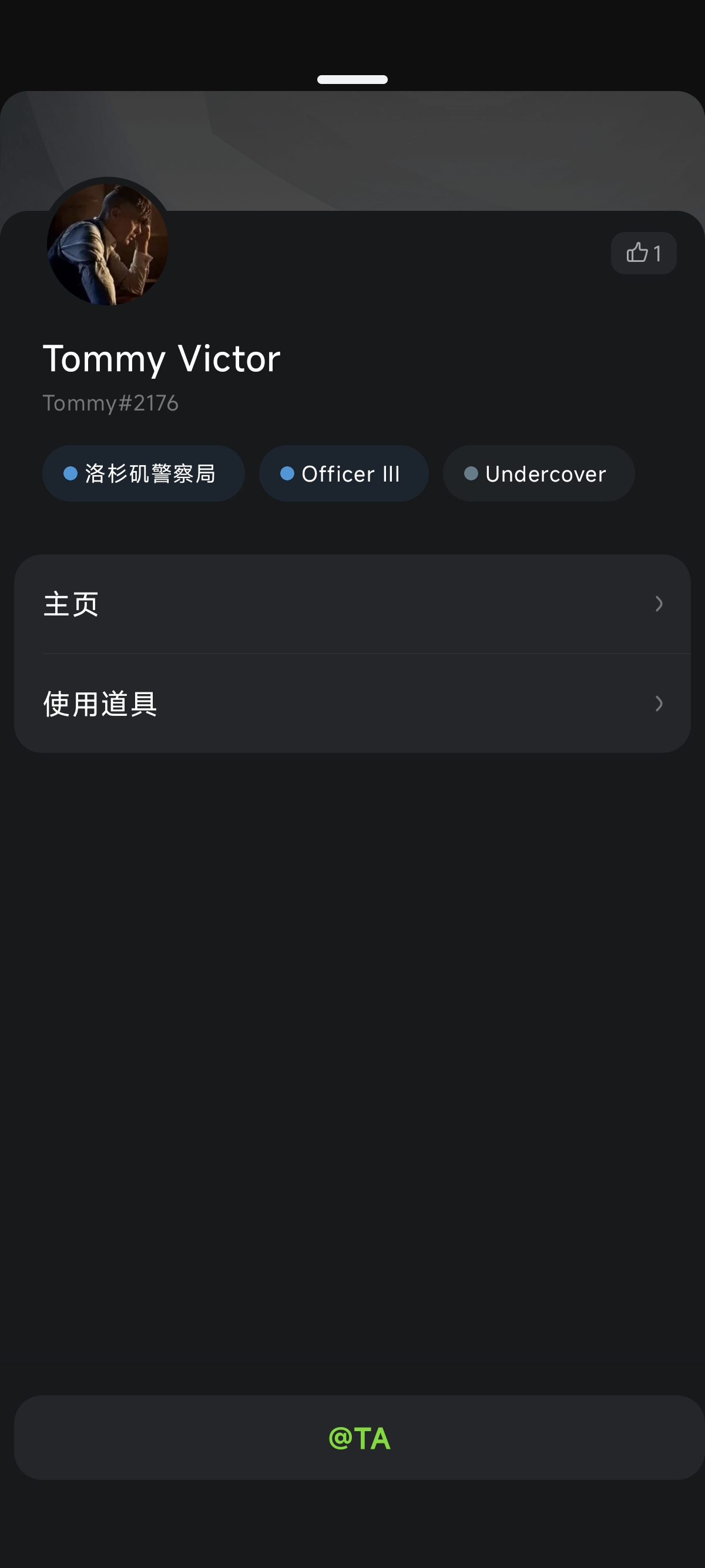
Task: Open the 使用道具 item section
Action: pos(352,704)
